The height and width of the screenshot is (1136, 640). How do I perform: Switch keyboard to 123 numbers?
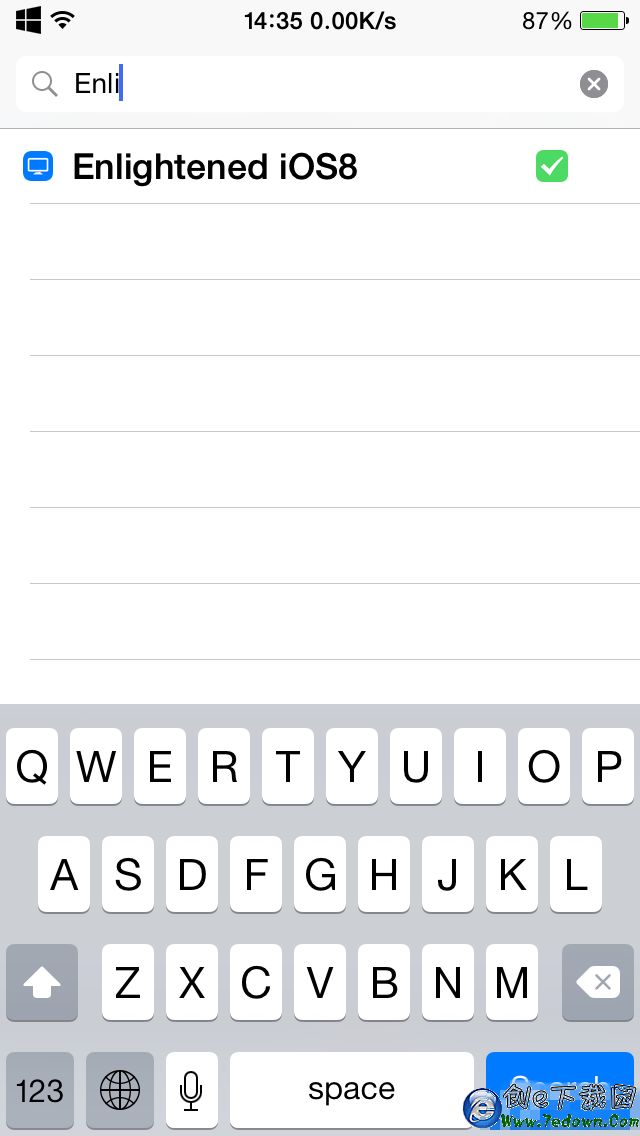tap(40, 1090)
